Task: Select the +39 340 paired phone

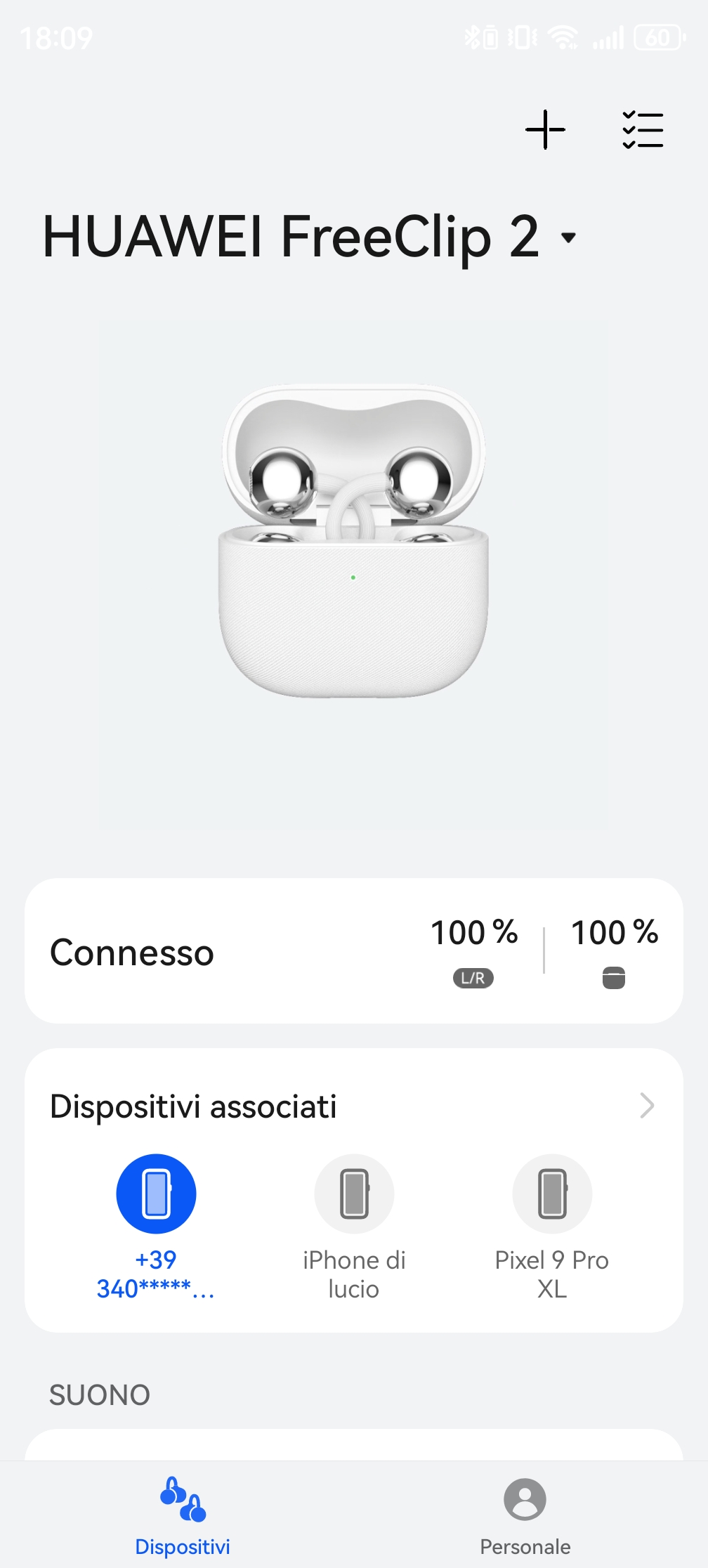Action: [x=156, y=1194]
